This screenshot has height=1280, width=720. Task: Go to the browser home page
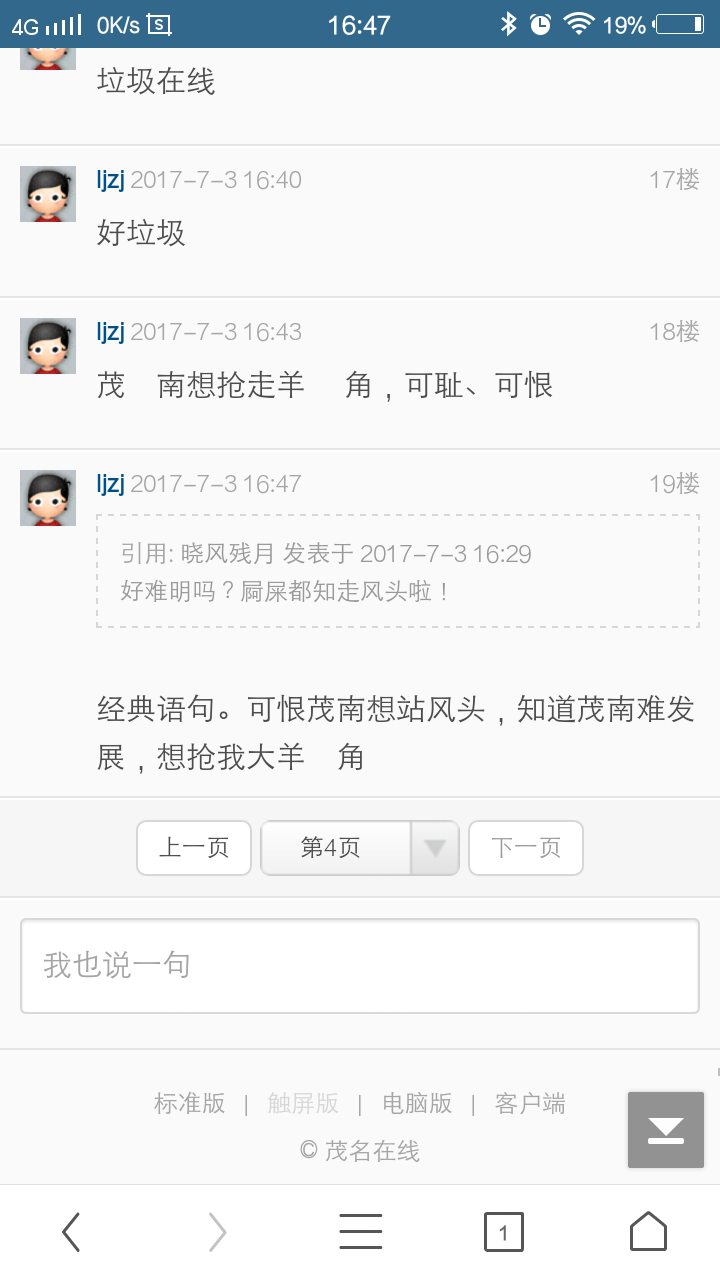click(x=648, y=1232)
